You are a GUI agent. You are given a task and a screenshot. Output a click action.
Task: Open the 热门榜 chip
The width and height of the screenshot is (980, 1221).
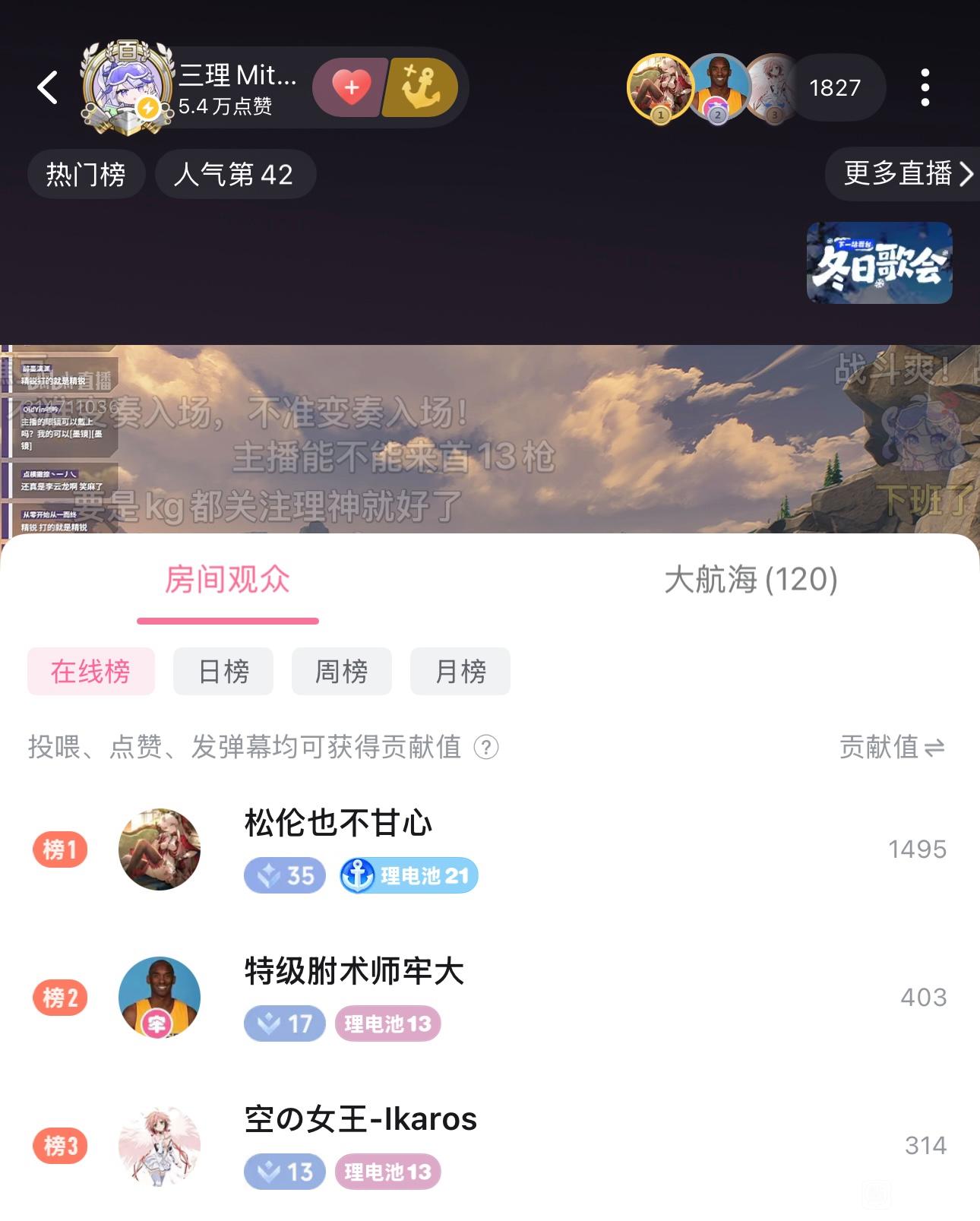[x=86, y=174]
